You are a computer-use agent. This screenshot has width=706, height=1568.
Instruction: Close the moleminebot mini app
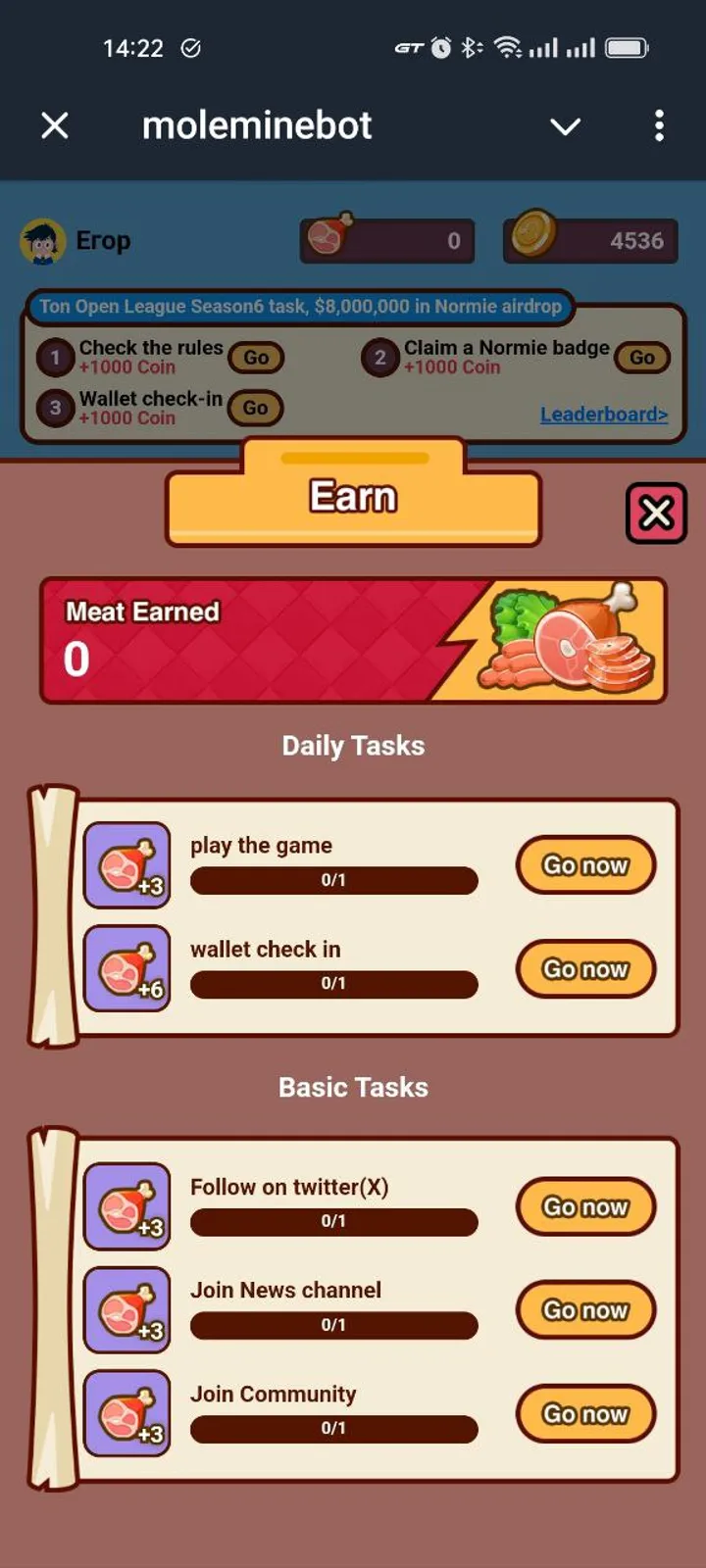55,125
